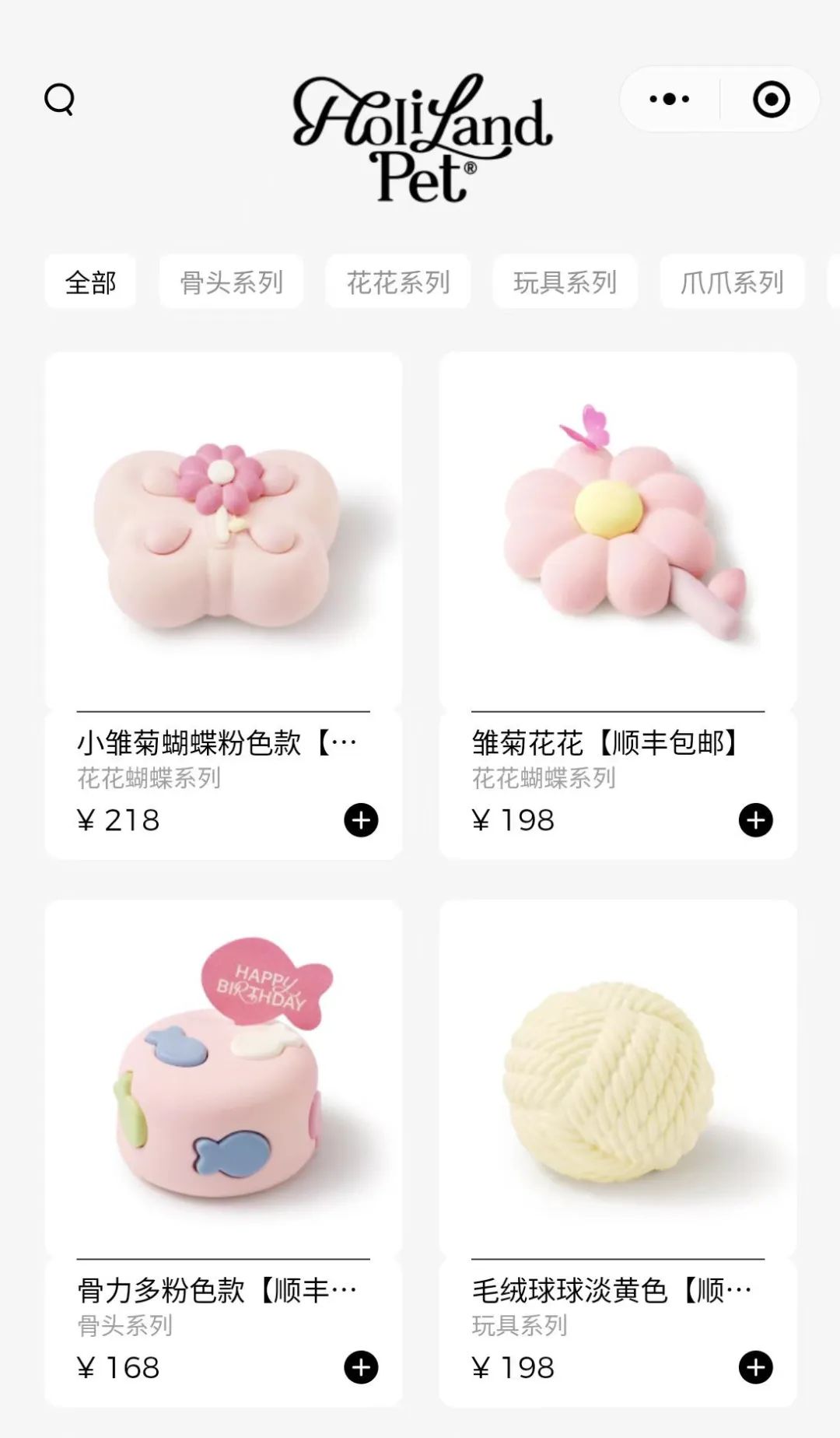The width and height of the screenshot is (840, 1438).
Task: Open the search magnifier icon
Action: pyautogui.click(x=59, y=100)
